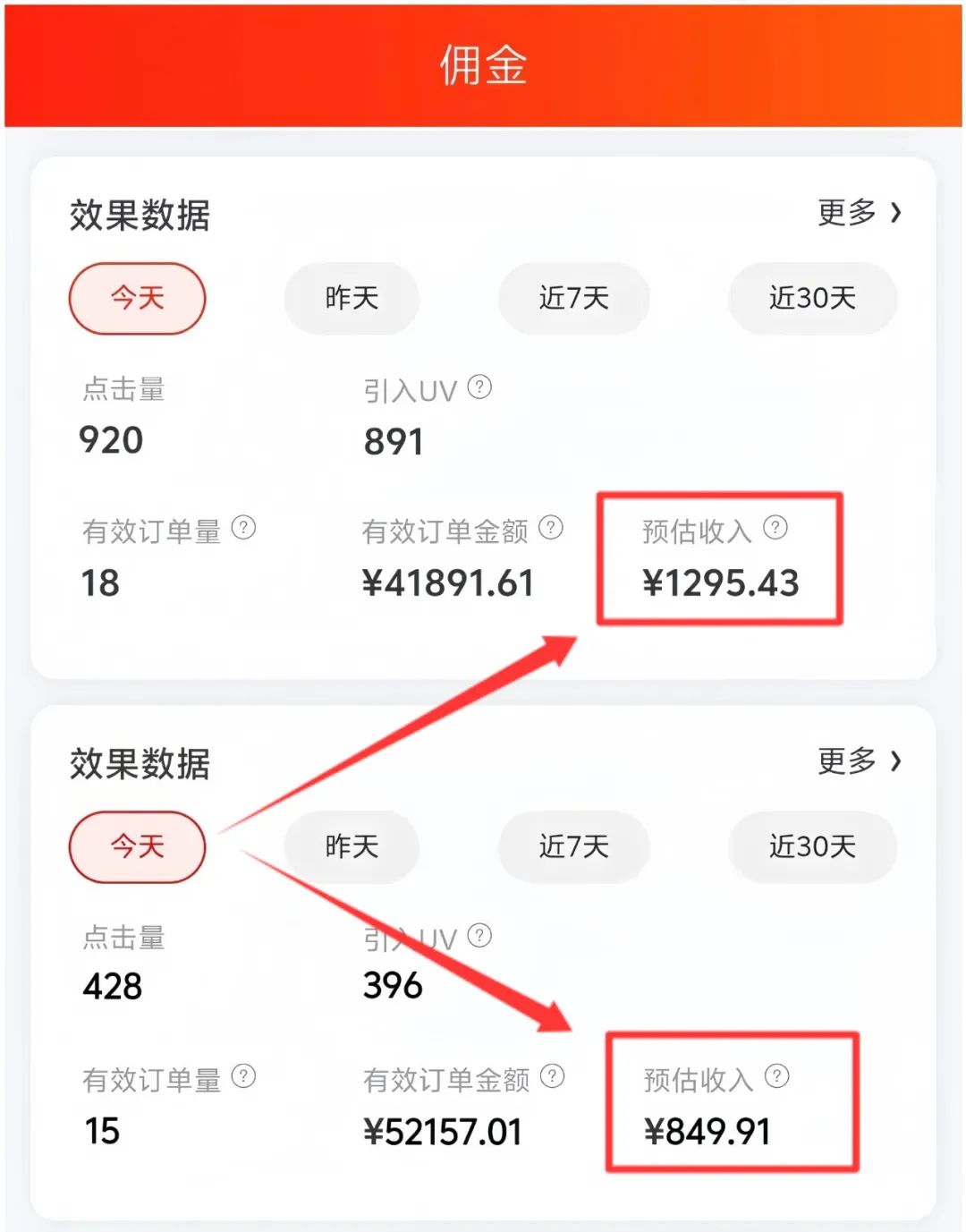Viewport: 966px width, 1232px height.
Task: Select the 近7天 filter in top panel
Action: pyautogui.click(x=573, y=299)
